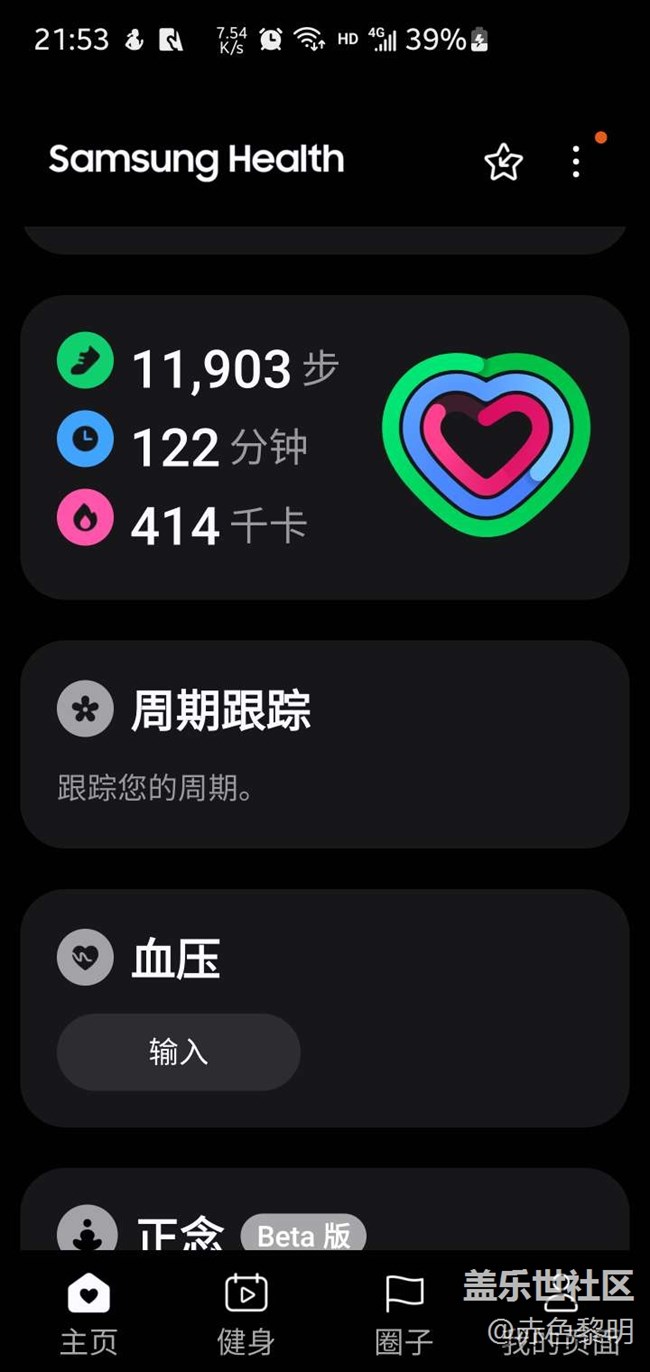
Task: Tap 输入 to enter blood pressure
Action: pyautogui.click(x=178, y=1052)
